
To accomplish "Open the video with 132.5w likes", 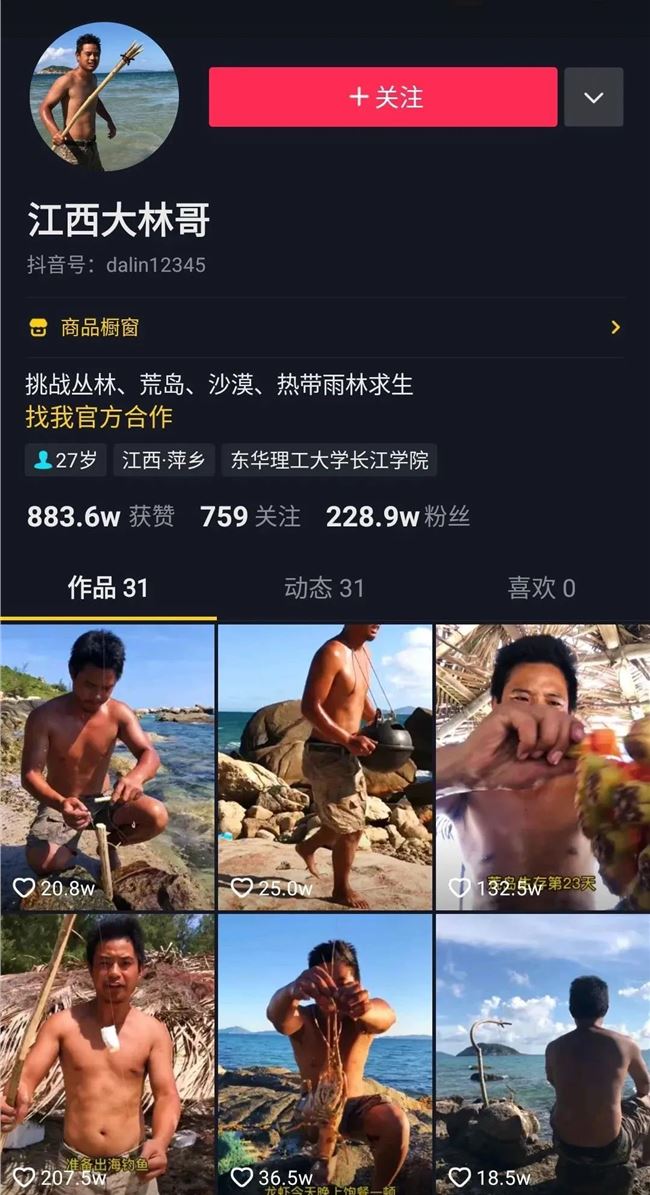I will pos(542,766).
